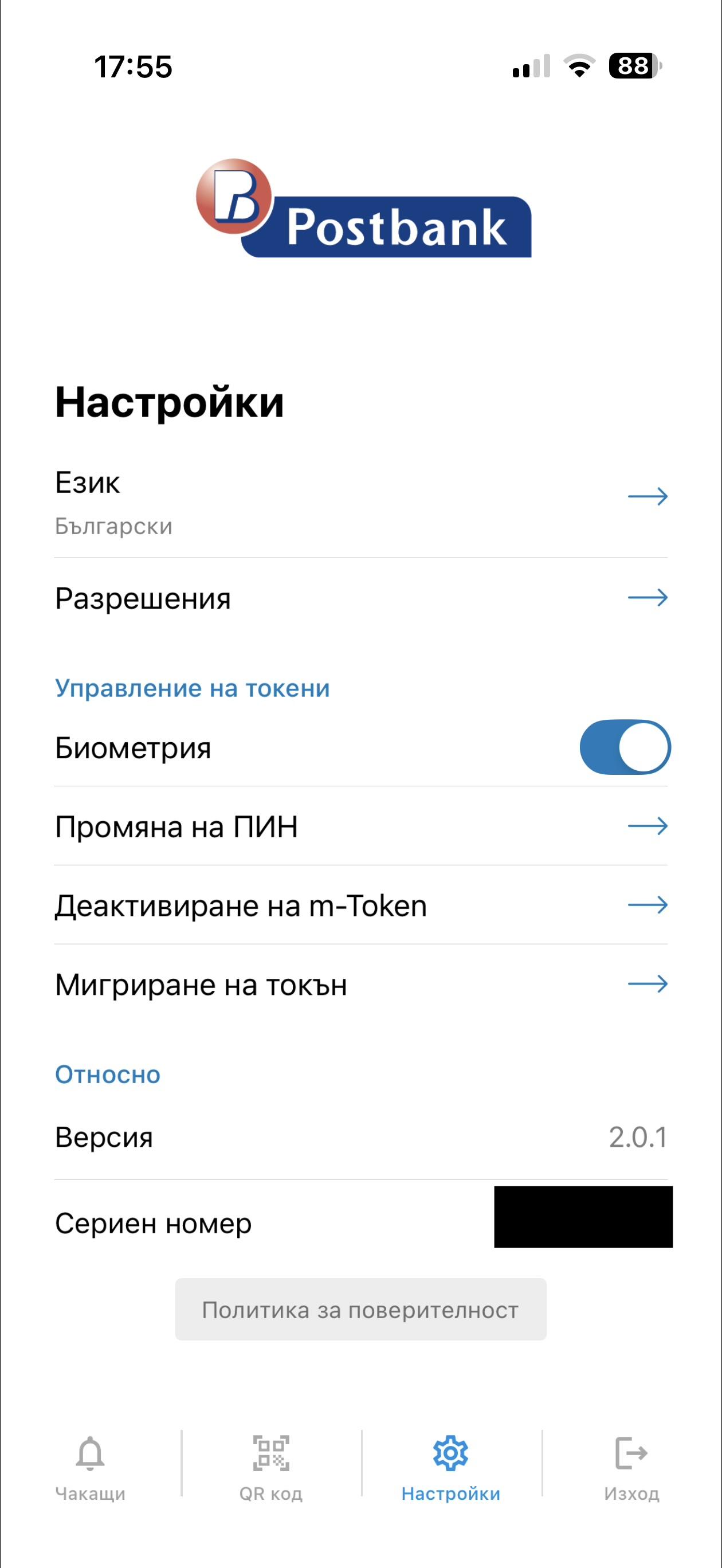Open the Разрешения permissions row
The height and width of the screenshot is (1568, 722).
pos(360,598)
